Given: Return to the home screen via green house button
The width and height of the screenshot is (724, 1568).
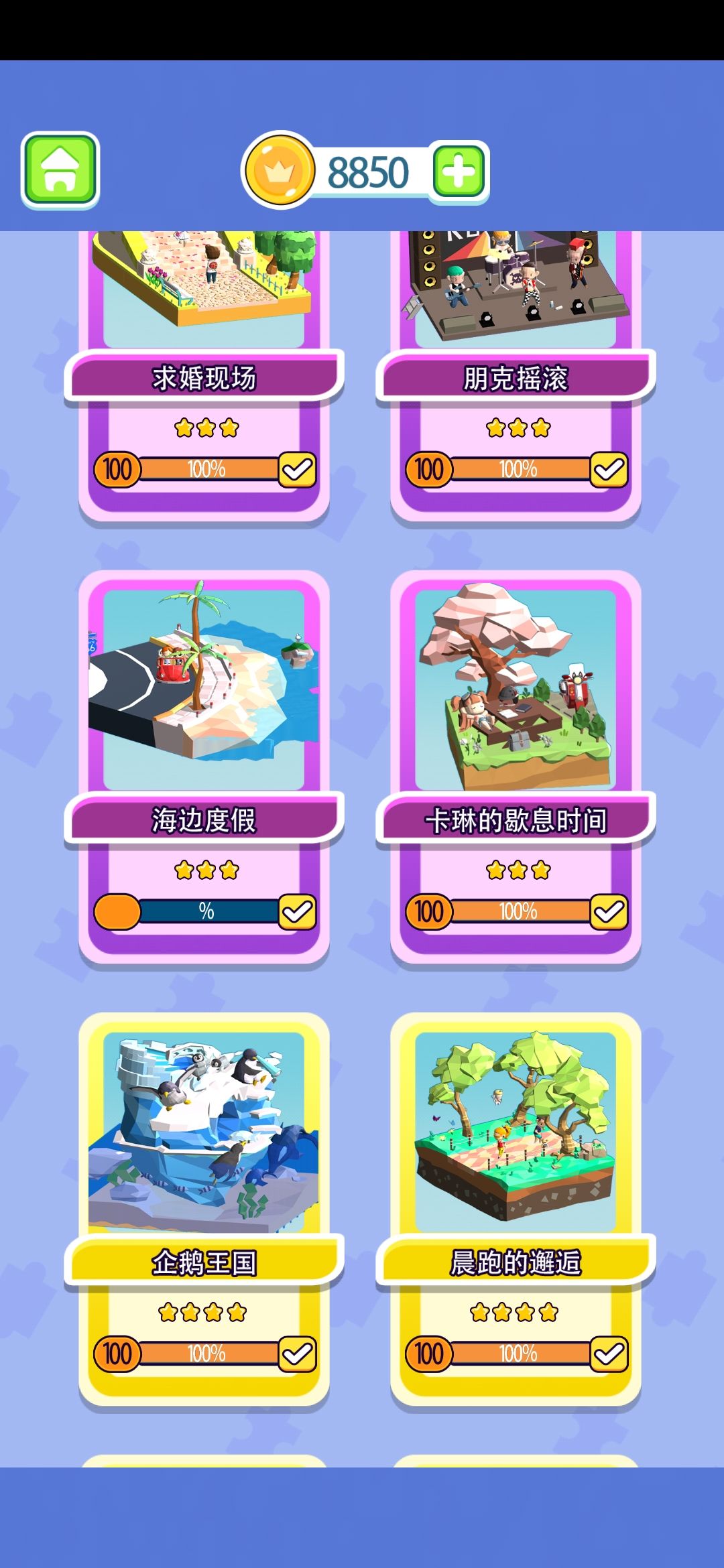Looking at the screenshot, I should click(x=60, y=170).
